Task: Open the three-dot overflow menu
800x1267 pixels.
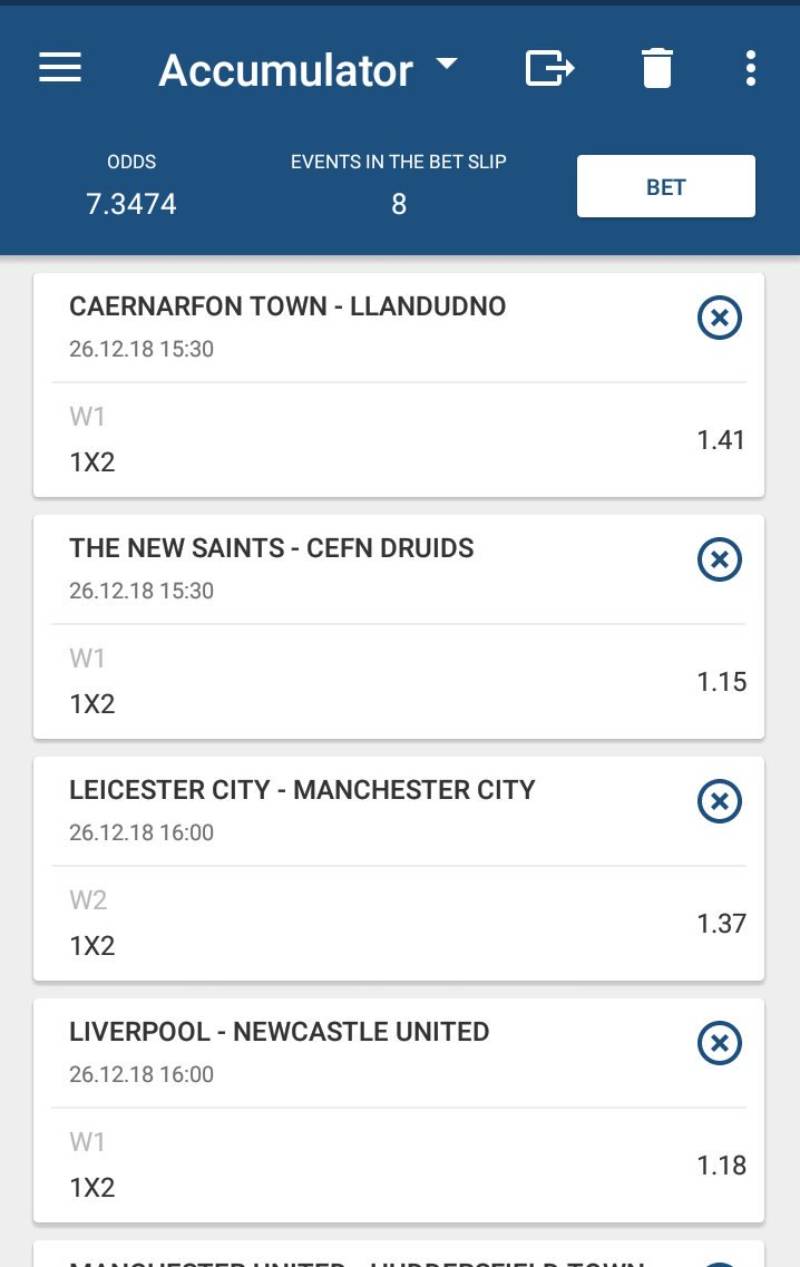Action: click(750, 69)
